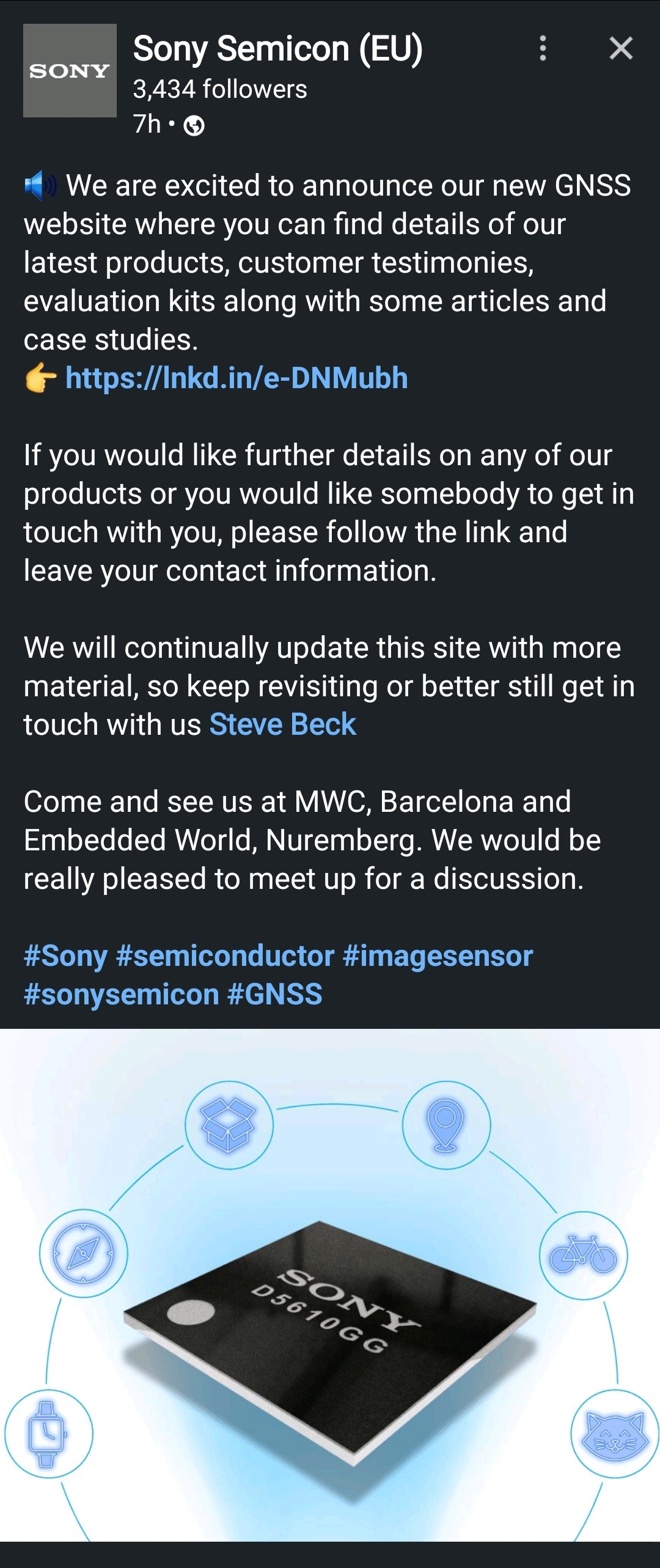Follow the lnkd.in/e-DNMubh link
The width and height of the screenshot is (660, 1568).
tap(237, 378)
